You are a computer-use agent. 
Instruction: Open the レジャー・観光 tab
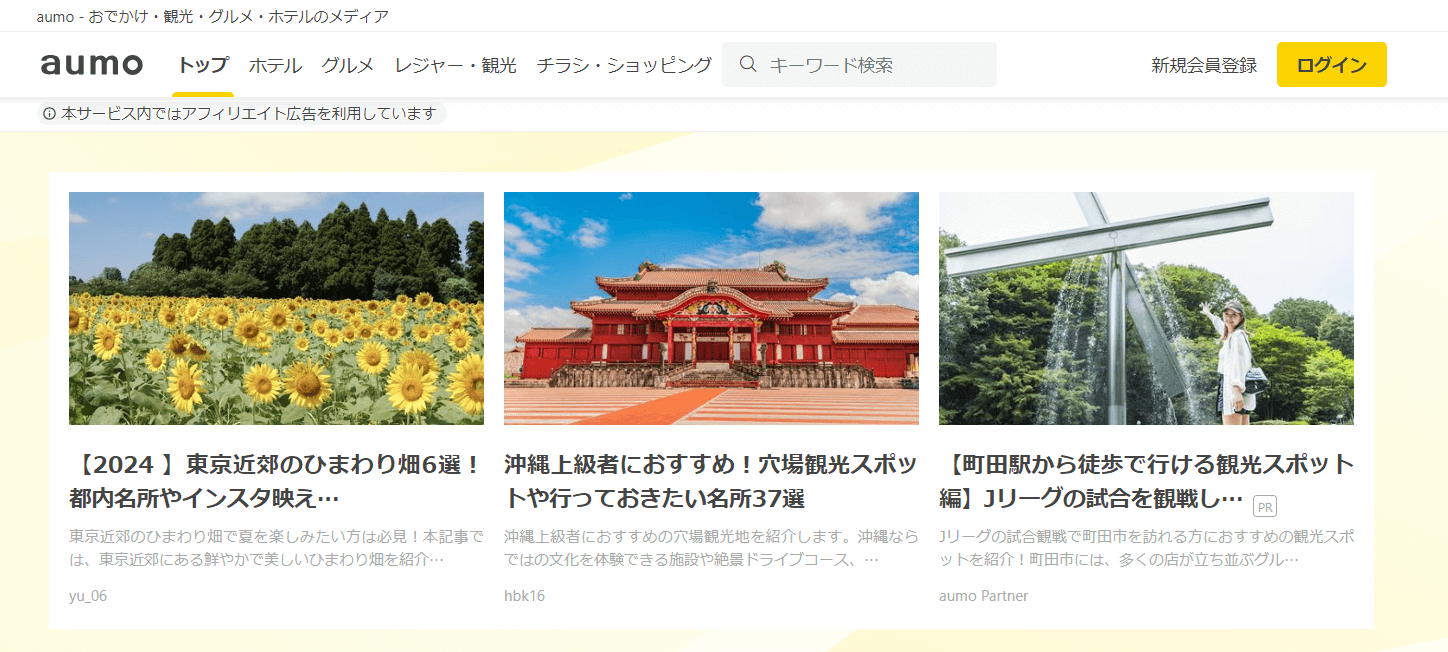[455, 66]
